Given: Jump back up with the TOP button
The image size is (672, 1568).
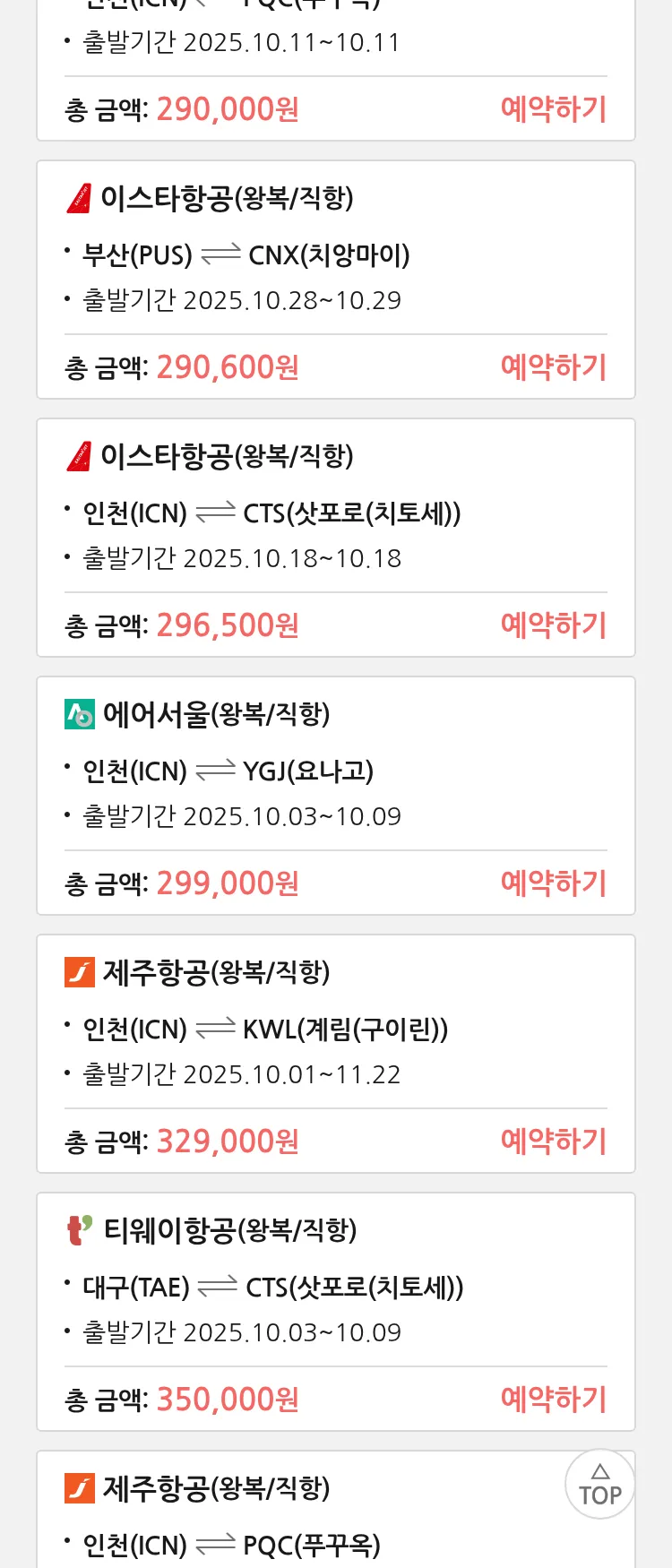Looking at the screenshot, I should point(599,1485).
